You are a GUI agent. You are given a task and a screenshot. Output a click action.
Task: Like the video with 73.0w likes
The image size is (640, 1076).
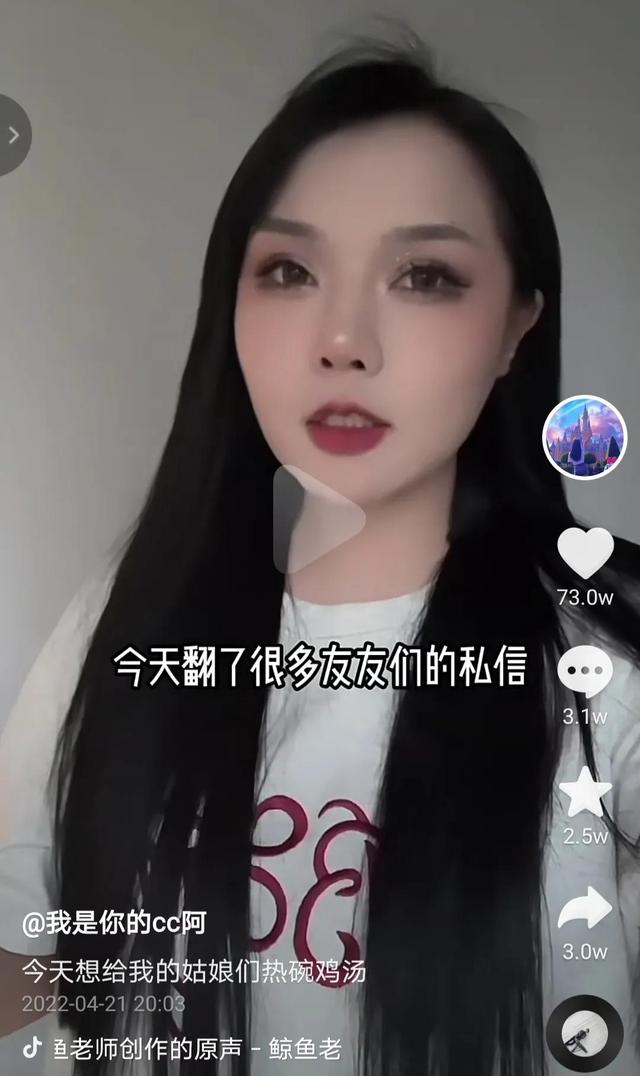click(585, 552)
